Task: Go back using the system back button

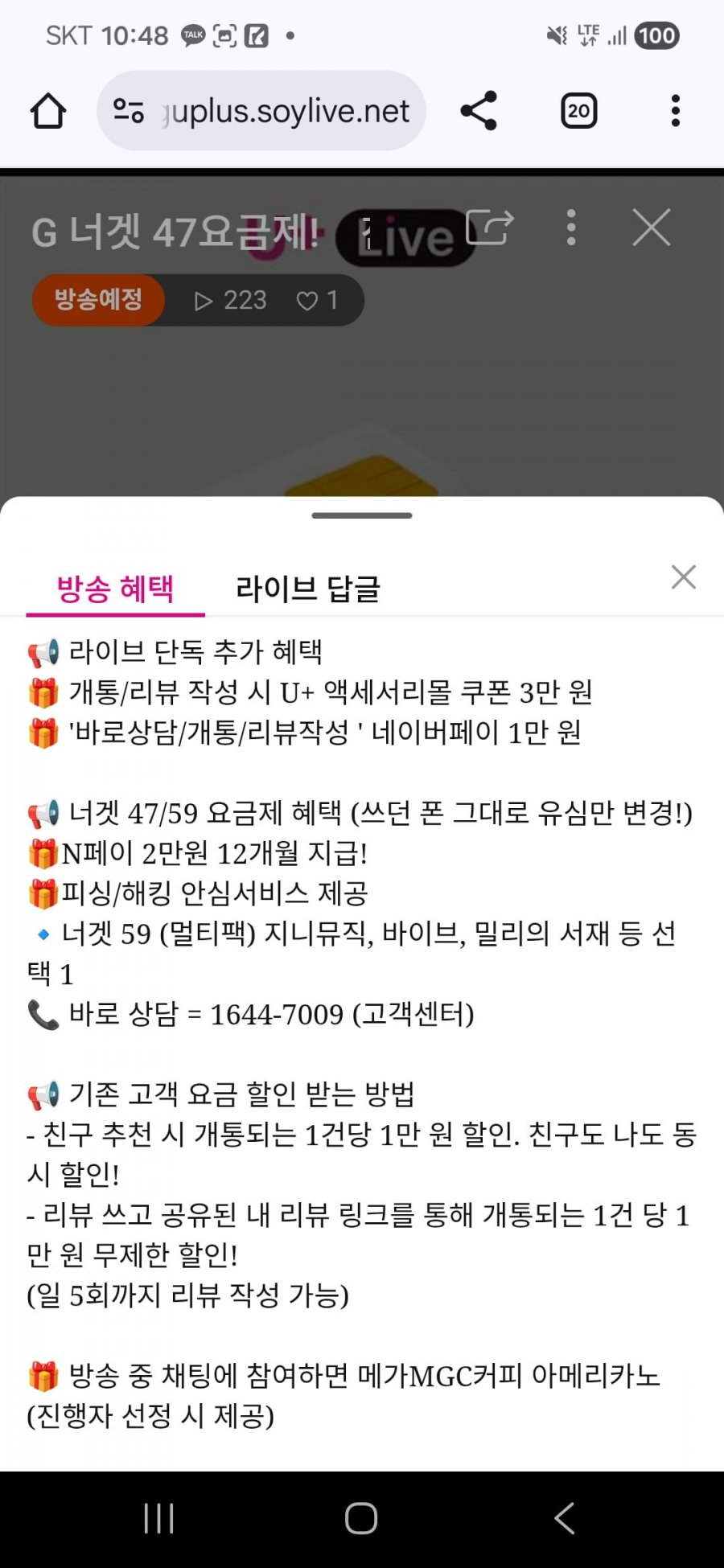Action: [565, 1518]
